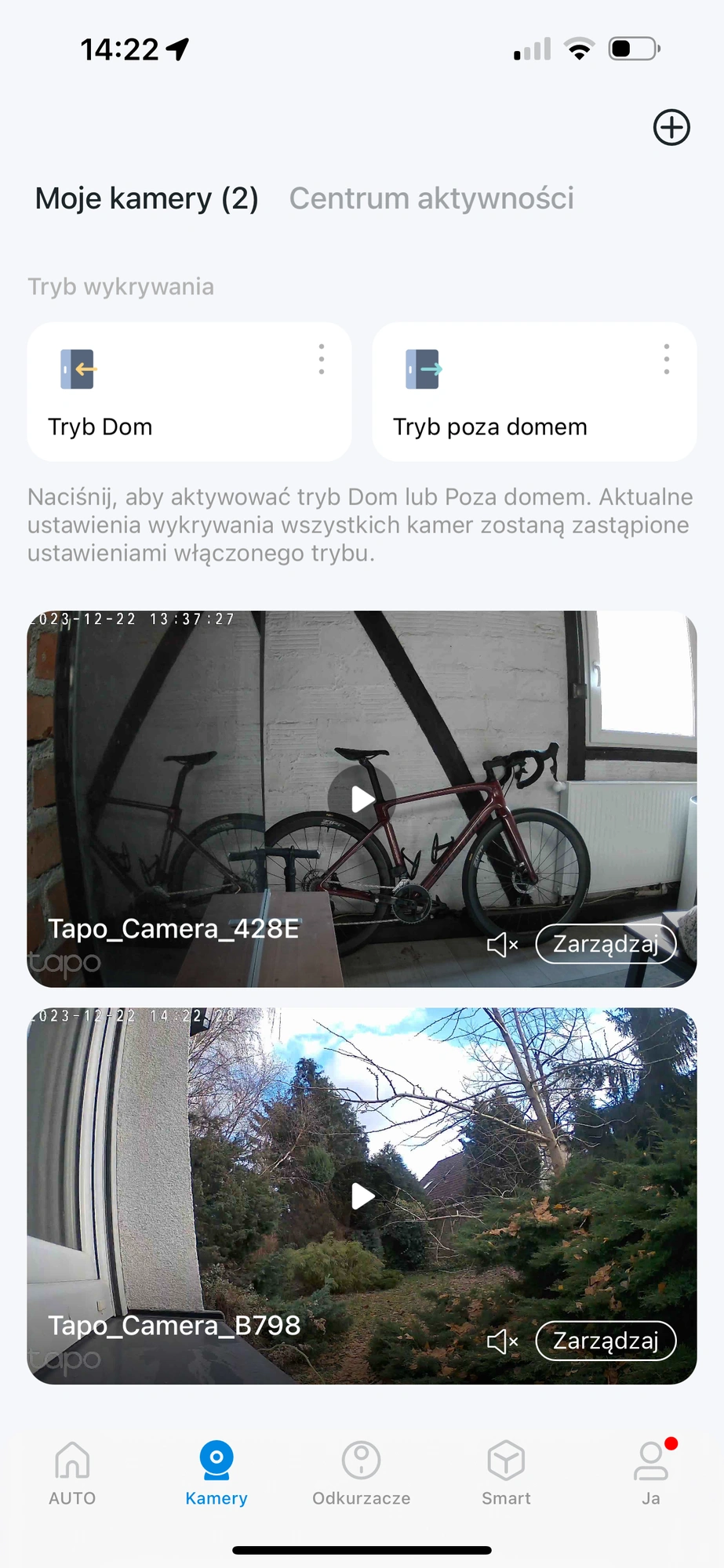Play live view of Tapo_Camera_B798
Image resolution: width=724 pixels, height=1568 pixels.
click(x=362, y=1196)
